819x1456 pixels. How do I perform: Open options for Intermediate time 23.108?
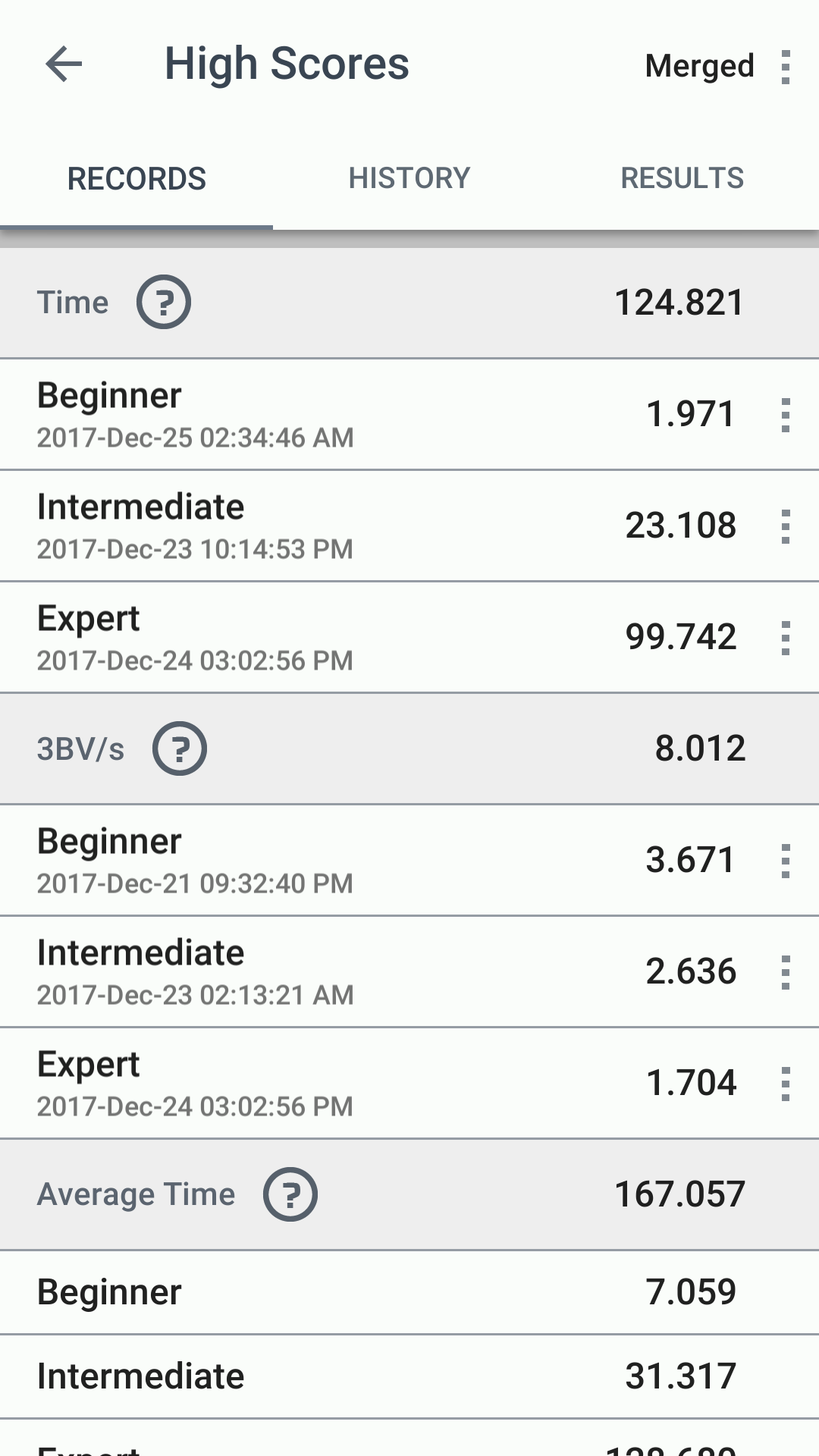786,526
